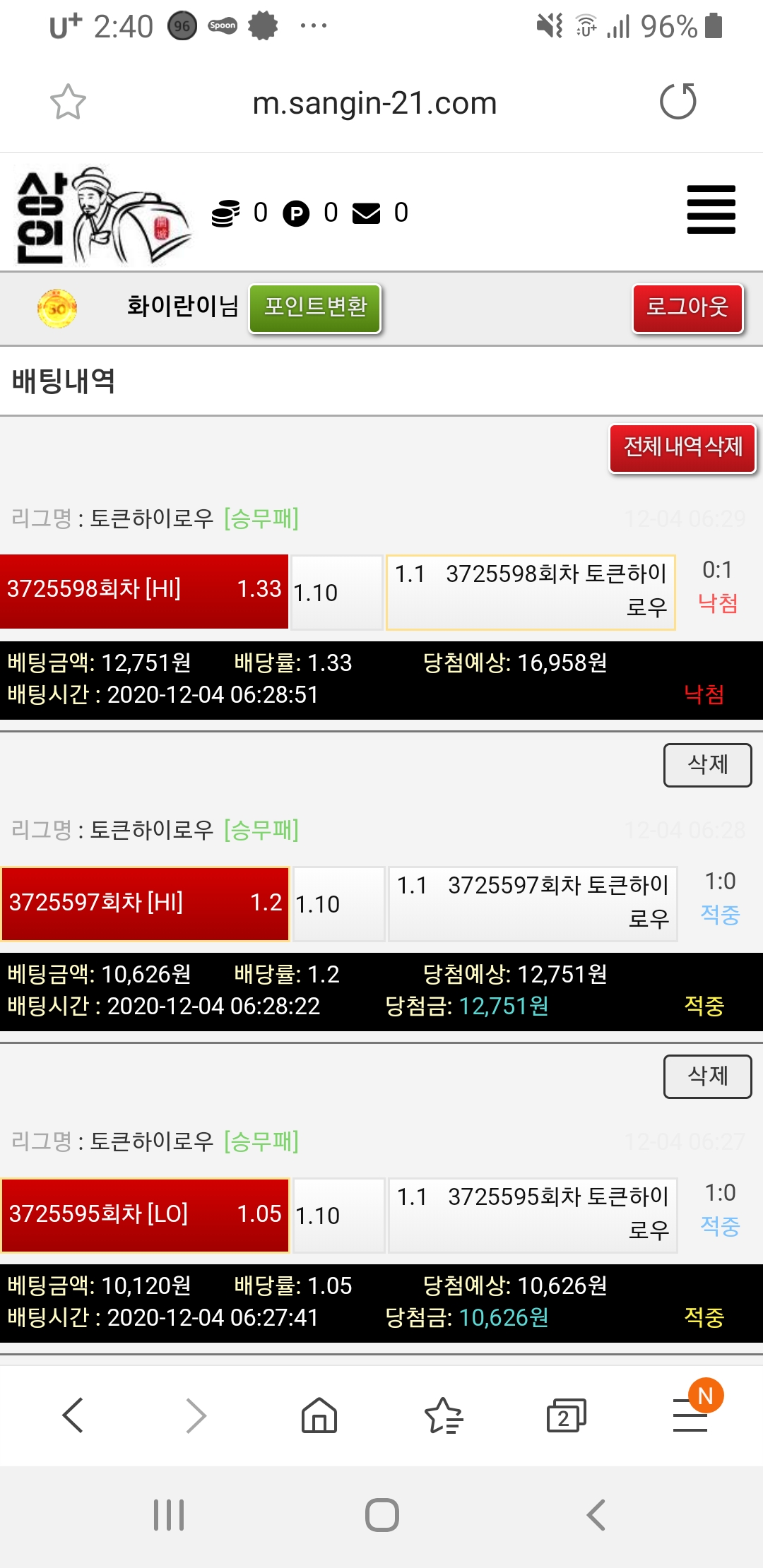
Task: Log out with the 로그아웃 button
Action: click(687, 307)
